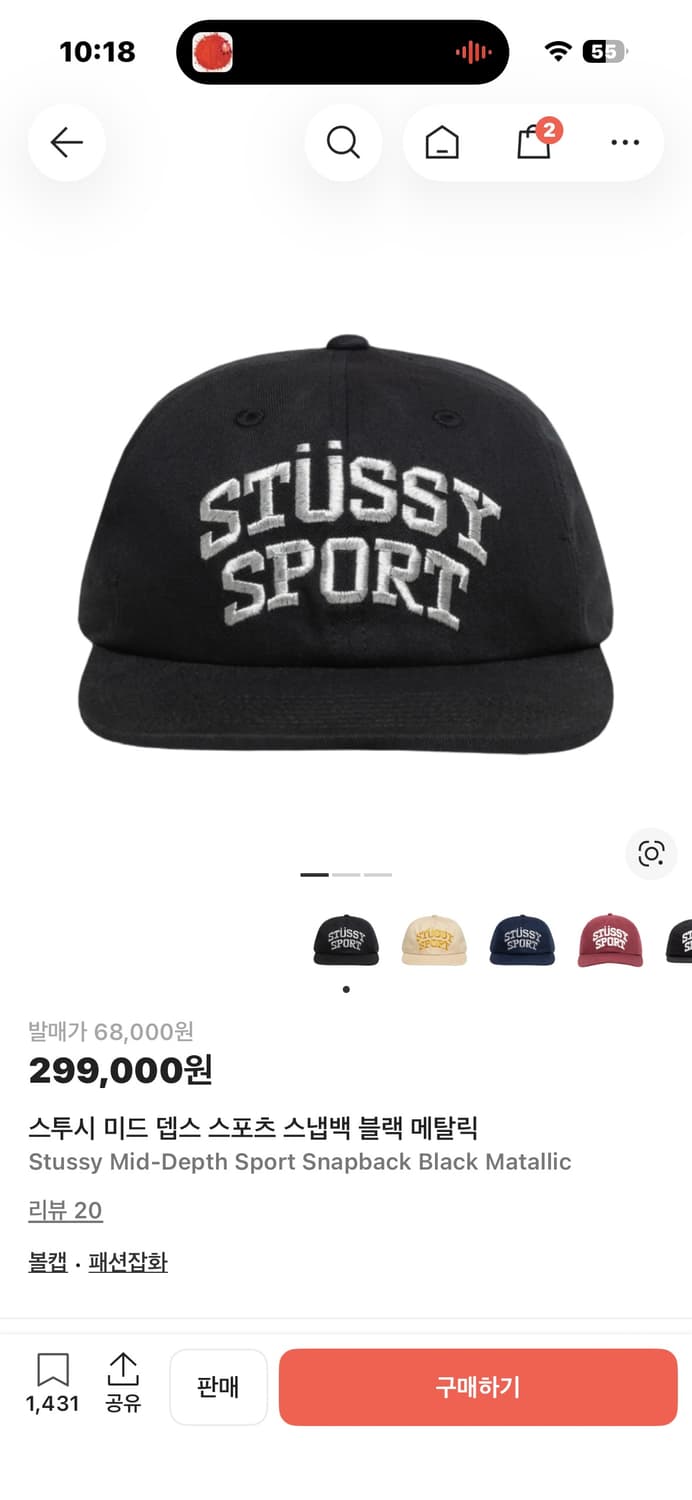692x1500 pixels.
Task: Open the 패션잡화 category link
Action: coord(128,1263)
